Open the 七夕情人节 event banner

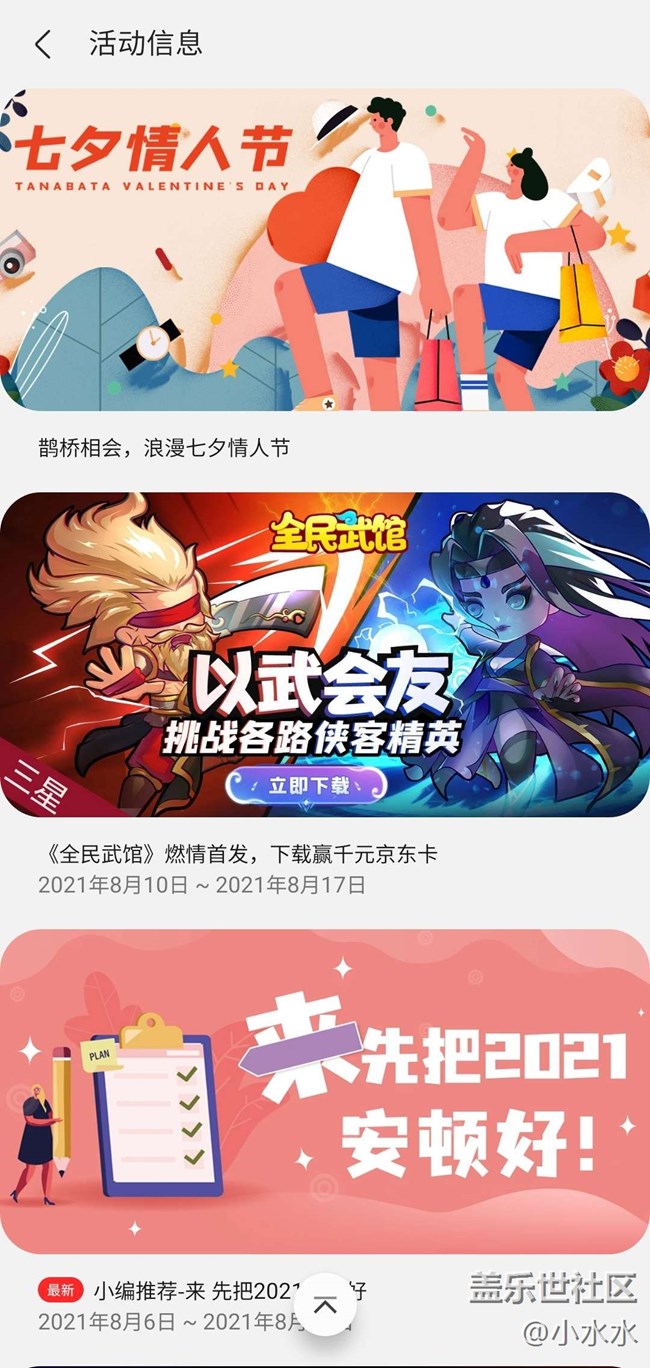325,250
